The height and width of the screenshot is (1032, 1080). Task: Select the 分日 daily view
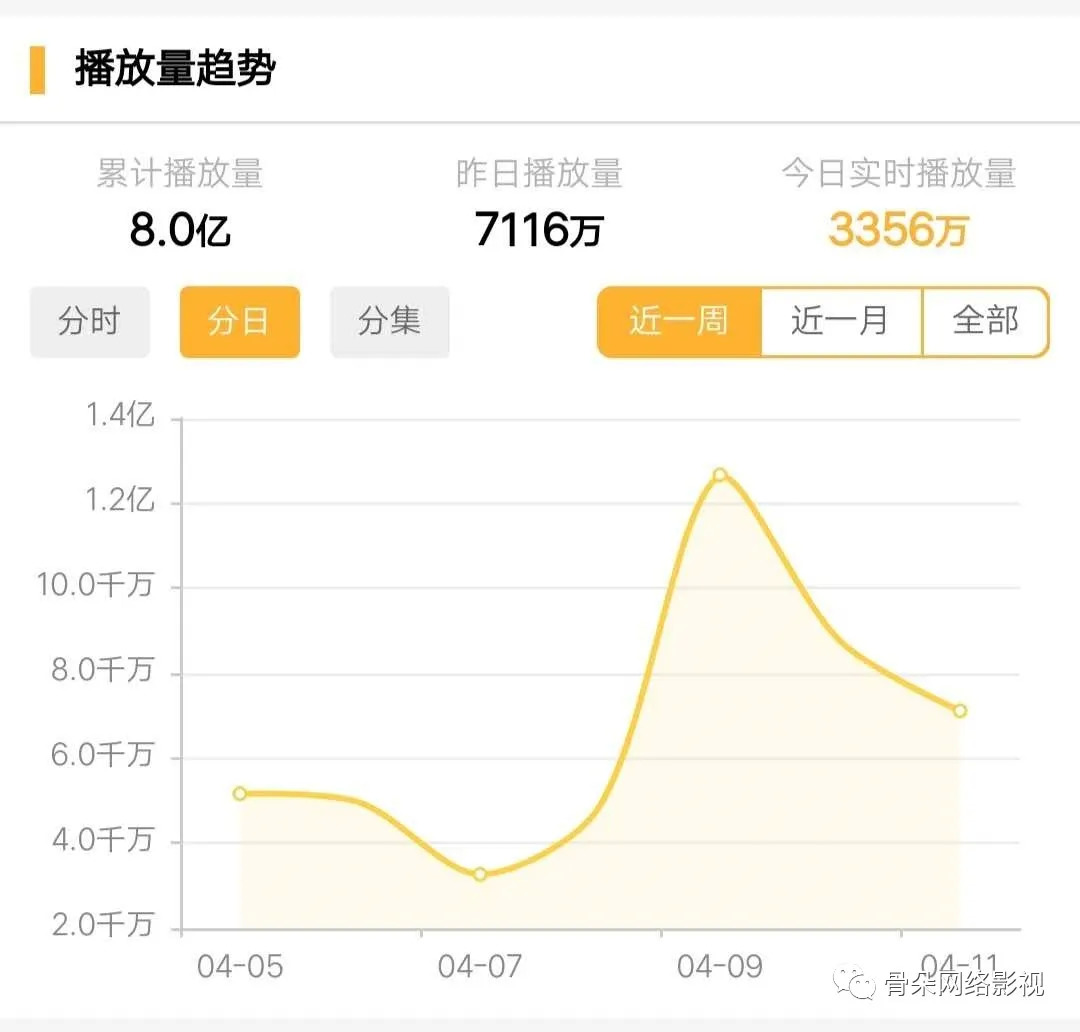tap(239, 322)
